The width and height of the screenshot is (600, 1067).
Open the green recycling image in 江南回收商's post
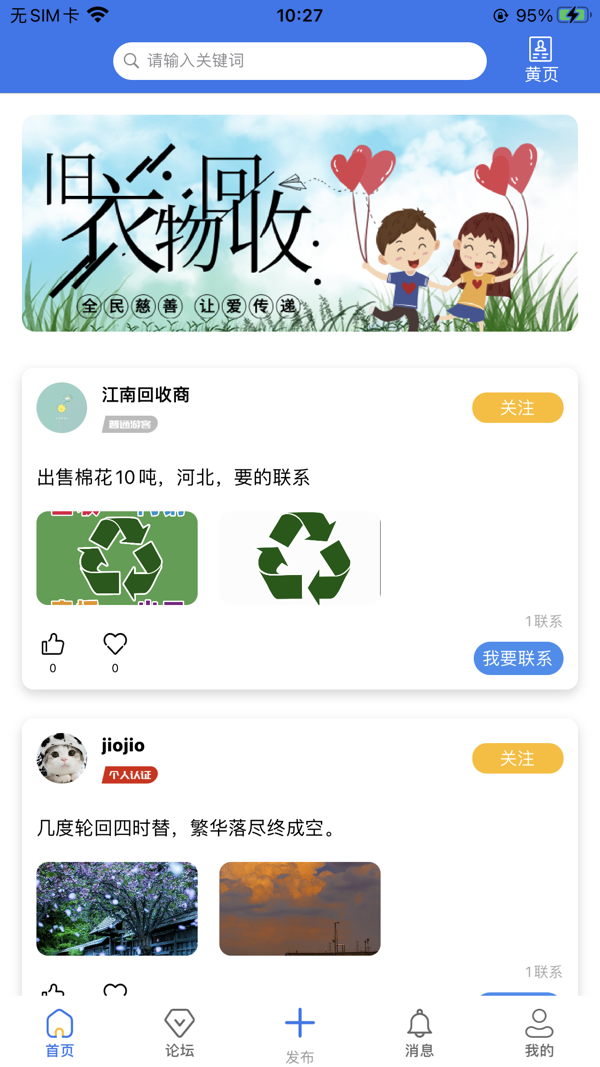[117, 558]
